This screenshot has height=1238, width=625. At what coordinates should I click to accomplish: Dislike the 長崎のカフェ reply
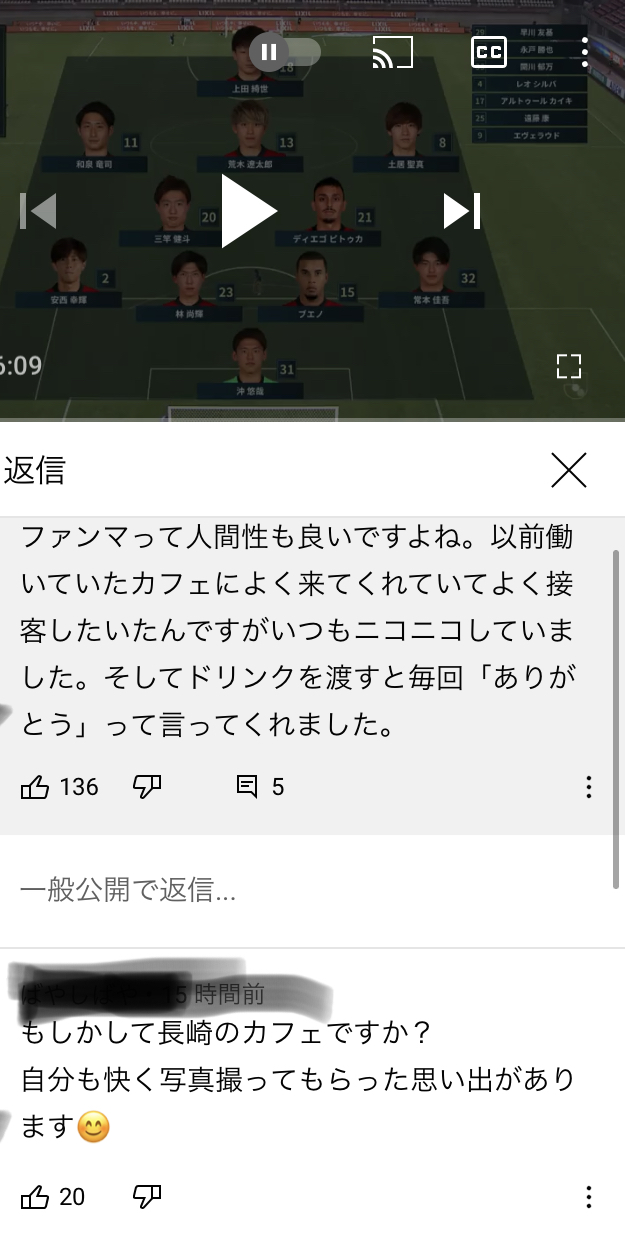pyautogui.click(x=147, y=1196)
